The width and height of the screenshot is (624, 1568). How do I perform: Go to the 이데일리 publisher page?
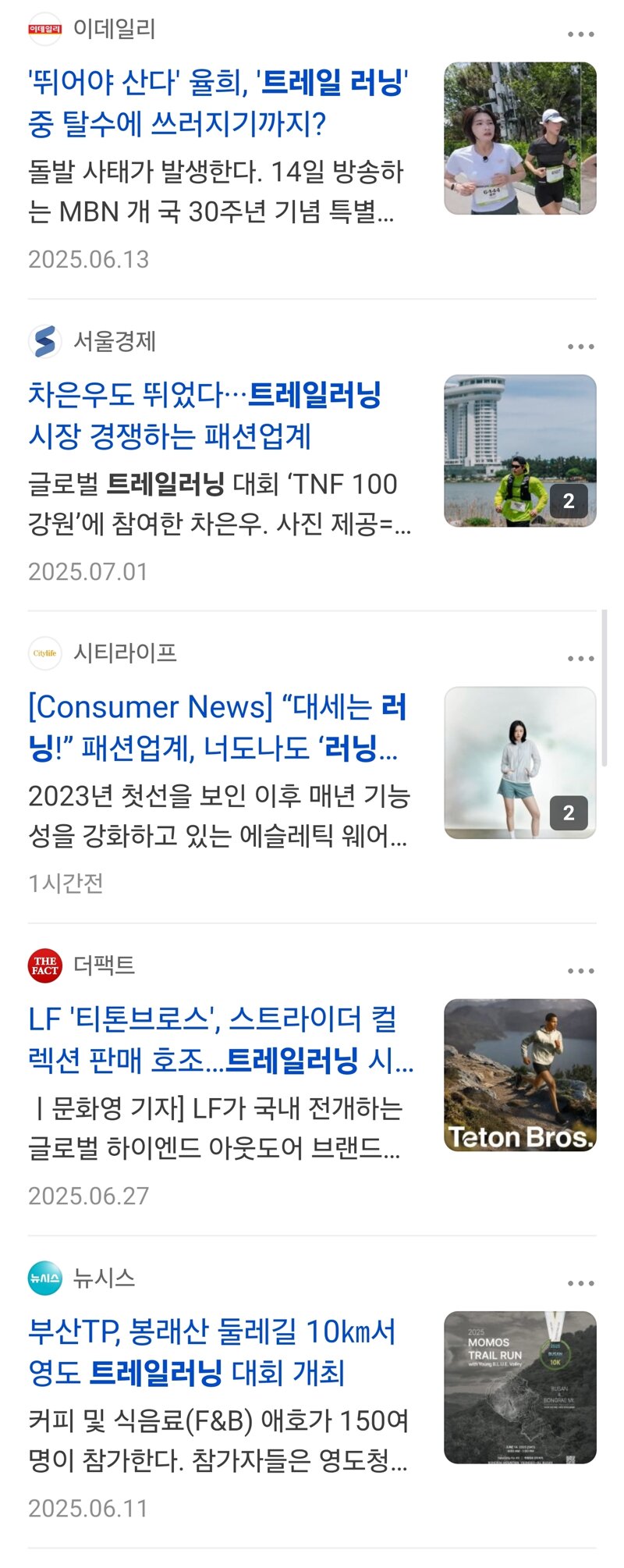click(114, 29)
